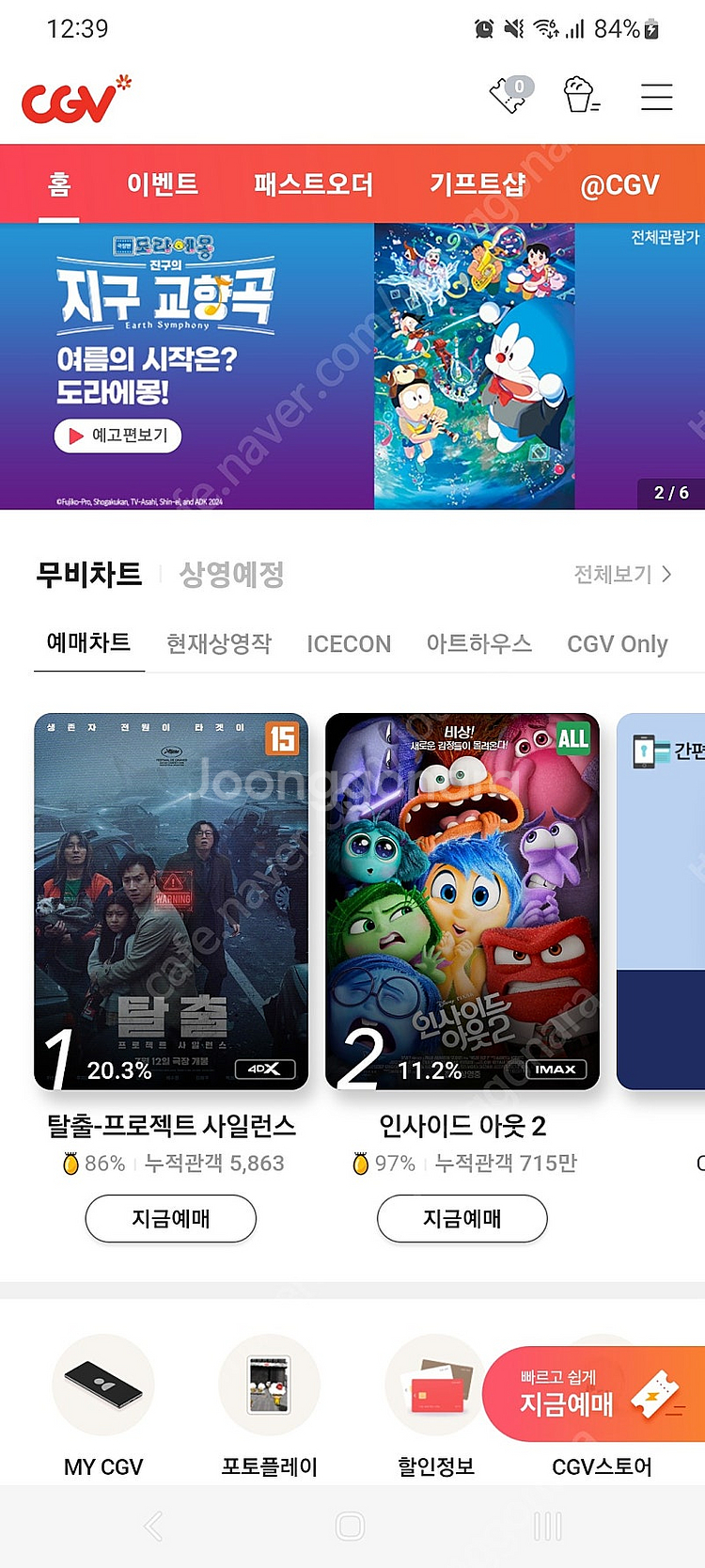This screenshot has width=705, height=1568.
Task: Book 인사이드 아웃 2 with 지금예매 button
Action: click(x=462, y=1219)
